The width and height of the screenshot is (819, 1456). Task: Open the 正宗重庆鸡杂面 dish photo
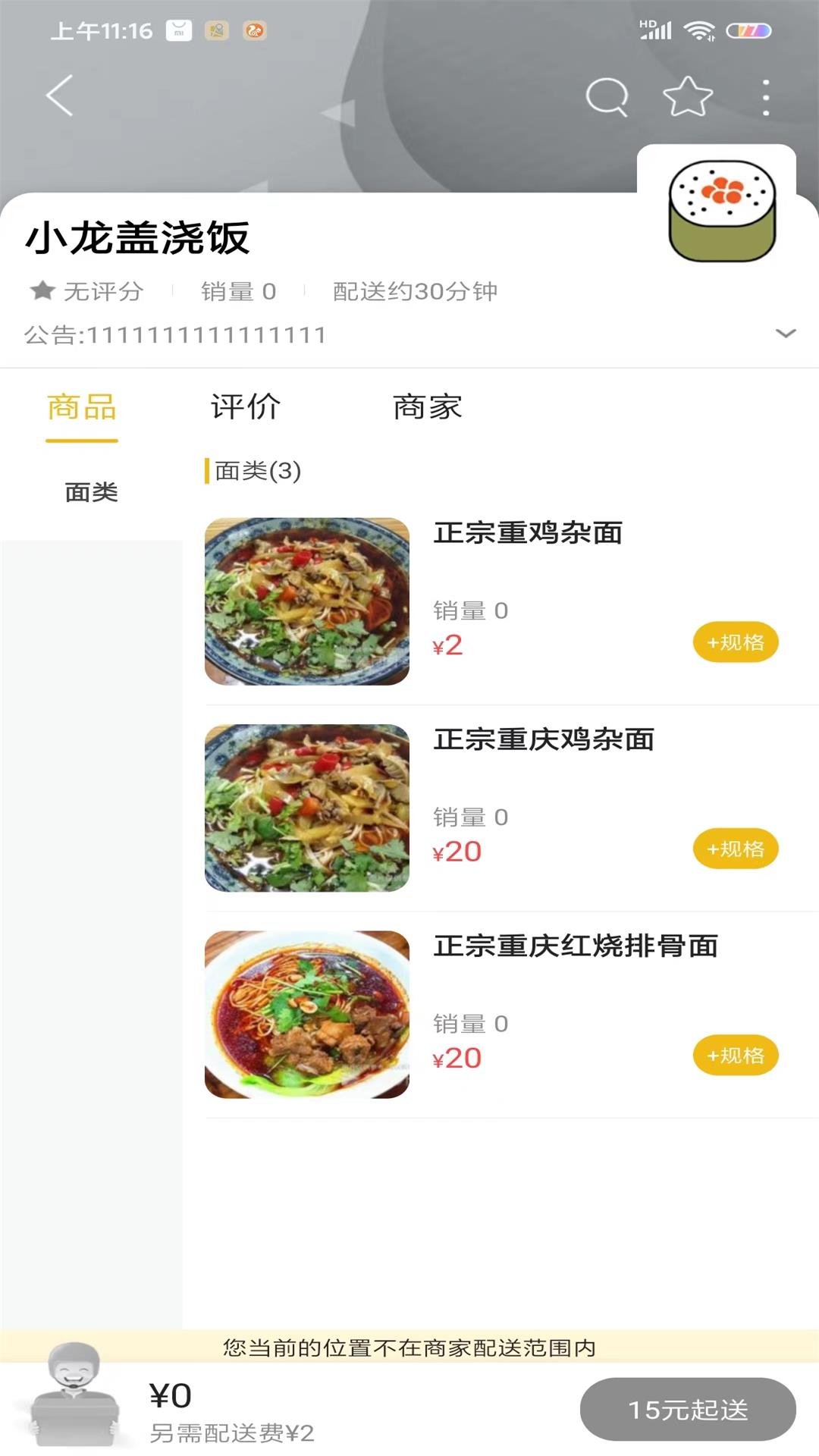(x=307, y=808)
